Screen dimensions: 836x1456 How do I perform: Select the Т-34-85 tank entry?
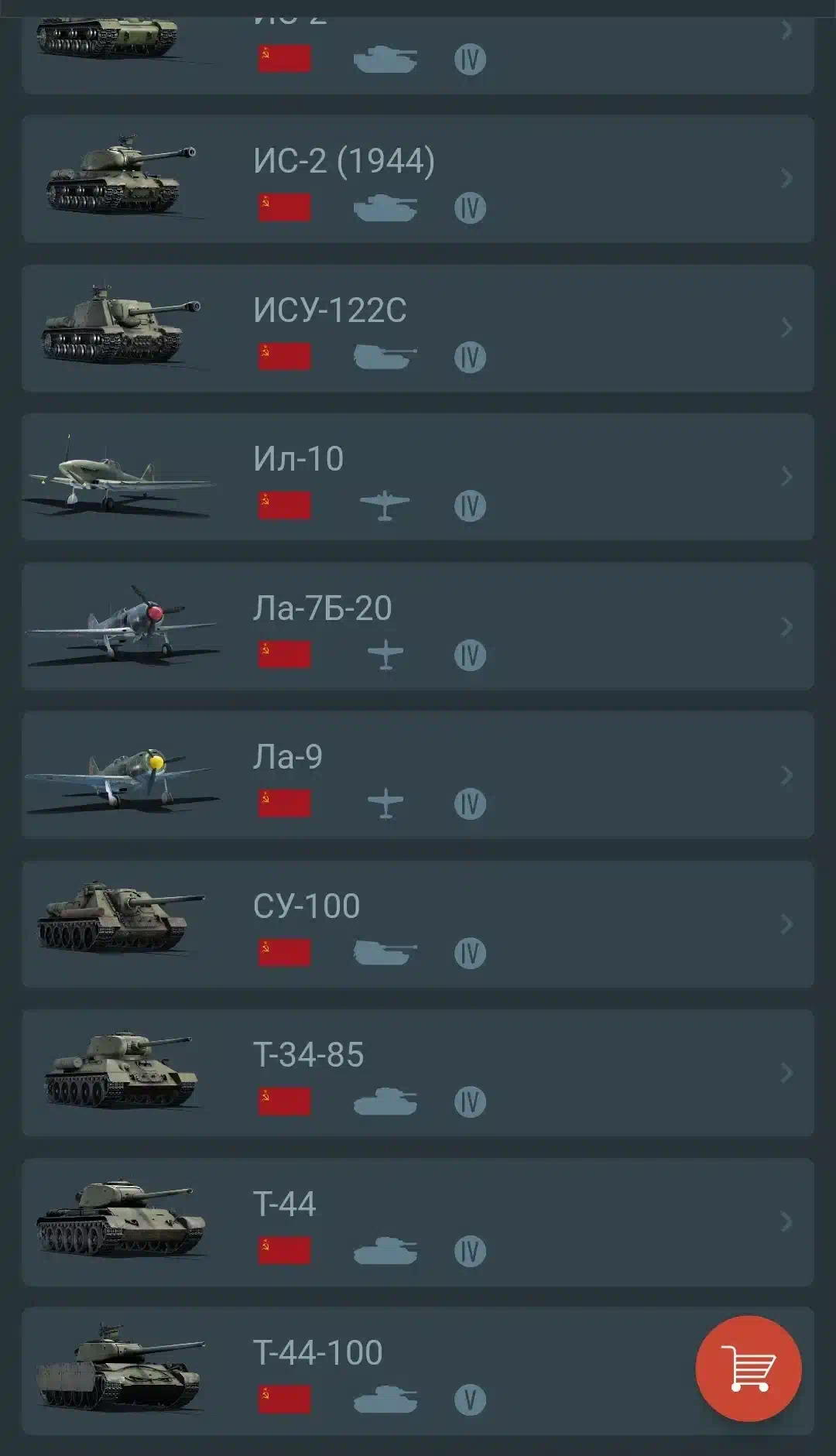[x=418, y=1073]
